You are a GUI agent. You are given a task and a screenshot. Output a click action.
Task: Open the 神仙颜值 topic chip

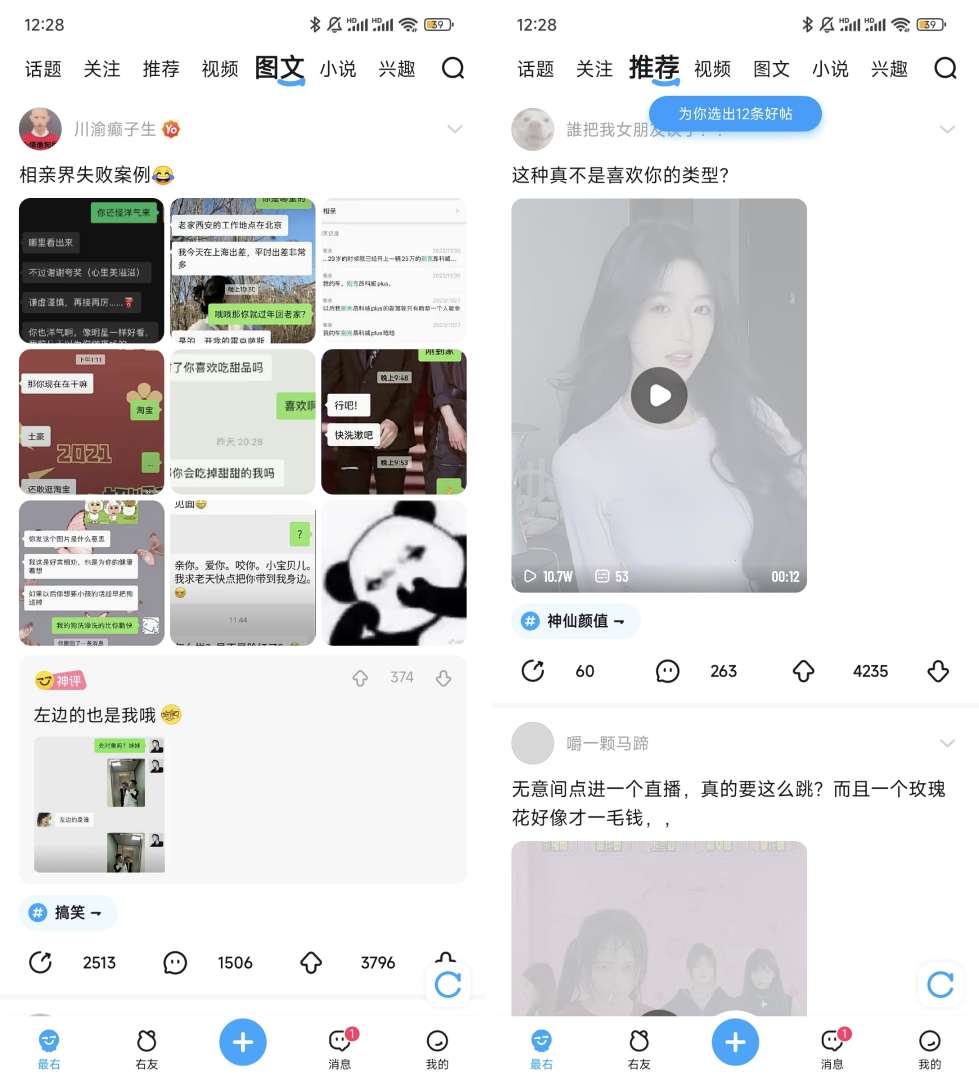pyautogui.click(x=575, y=621)
